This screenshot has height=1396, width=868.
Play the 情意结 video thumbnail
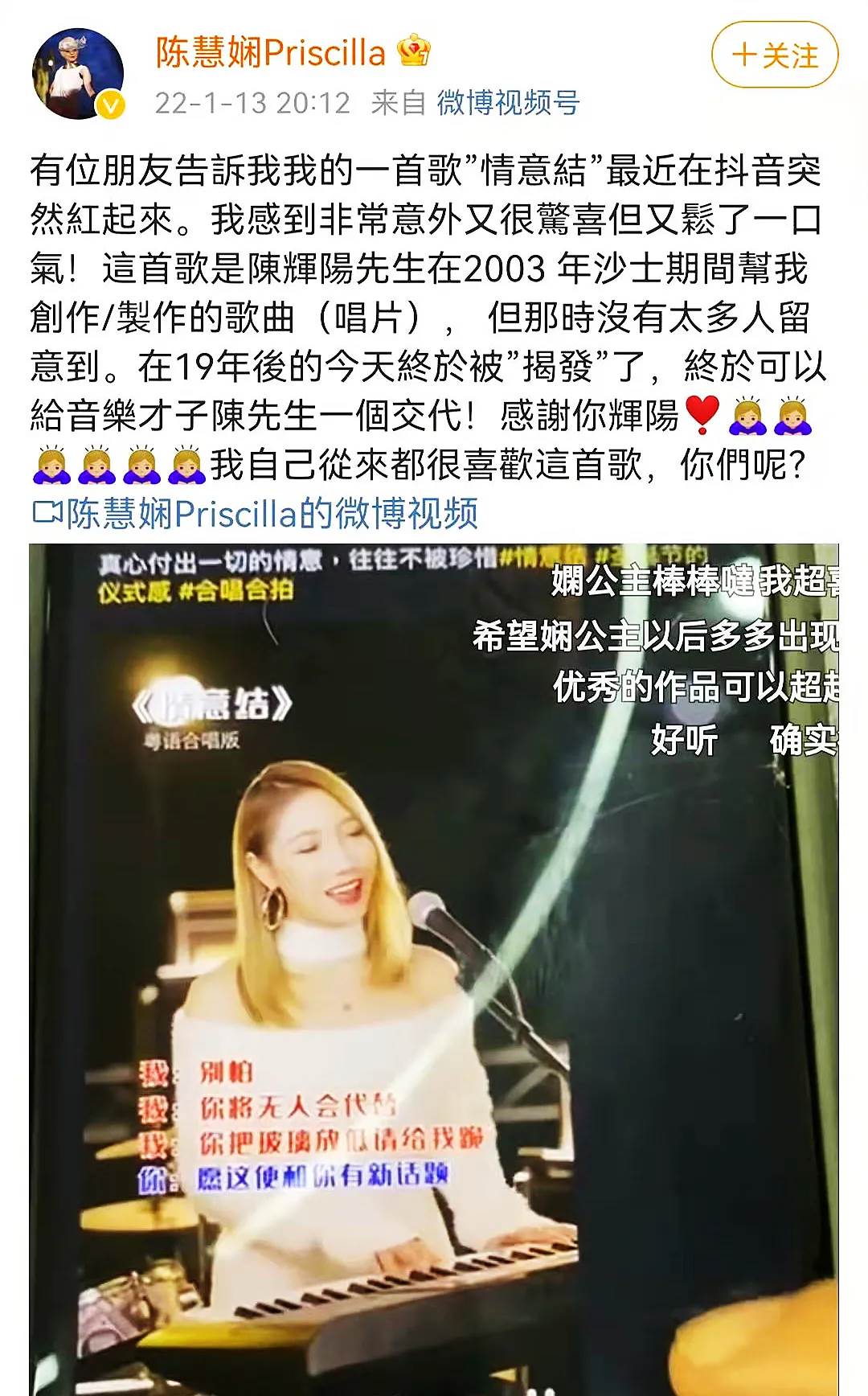point(434,965)
